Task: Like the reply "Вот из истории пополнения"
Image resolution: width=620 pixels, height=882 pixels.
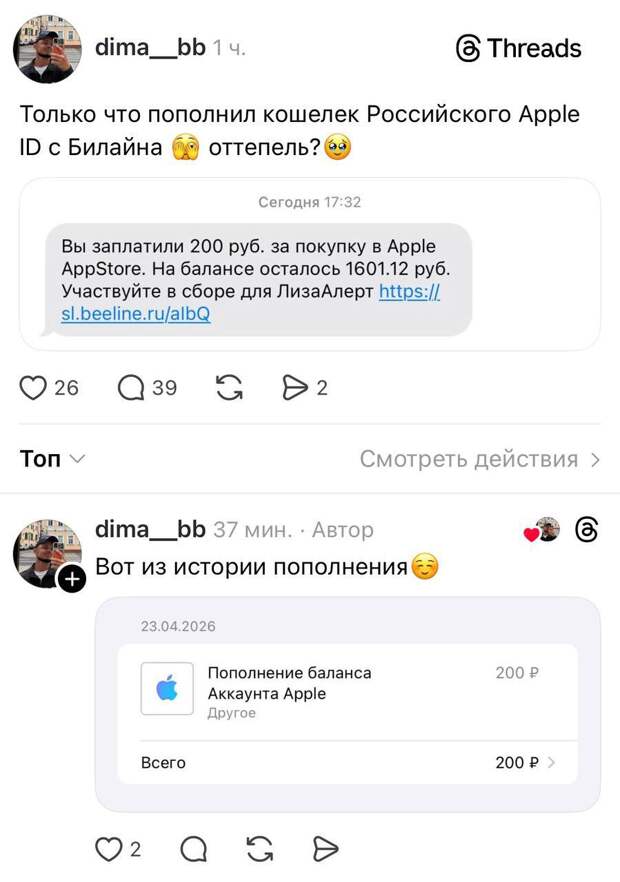Action: (x=108, y=850)
